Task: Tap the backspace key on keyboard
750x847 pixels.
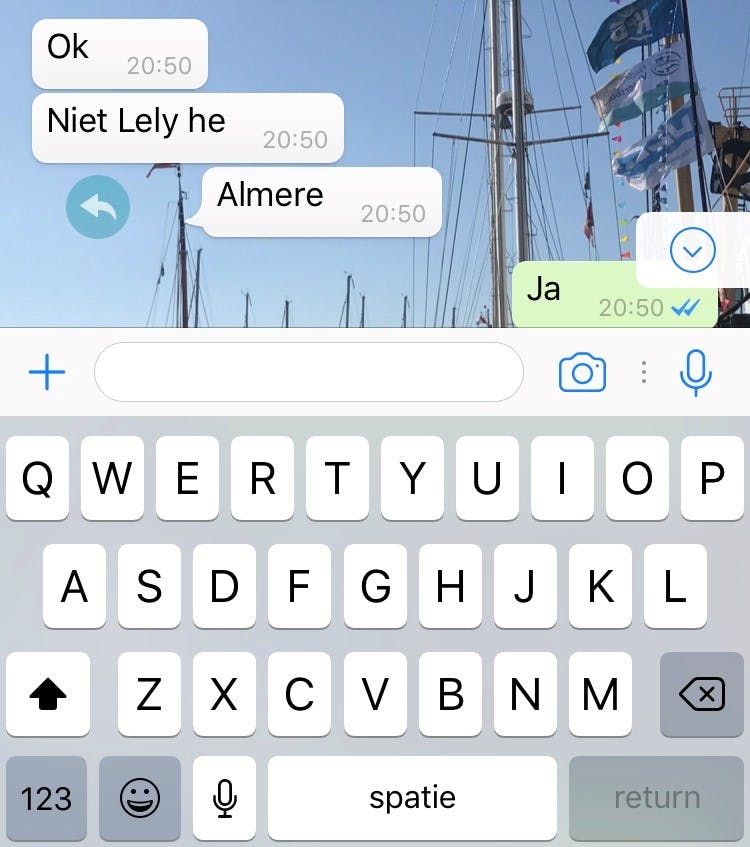Action: click(702, 694)
